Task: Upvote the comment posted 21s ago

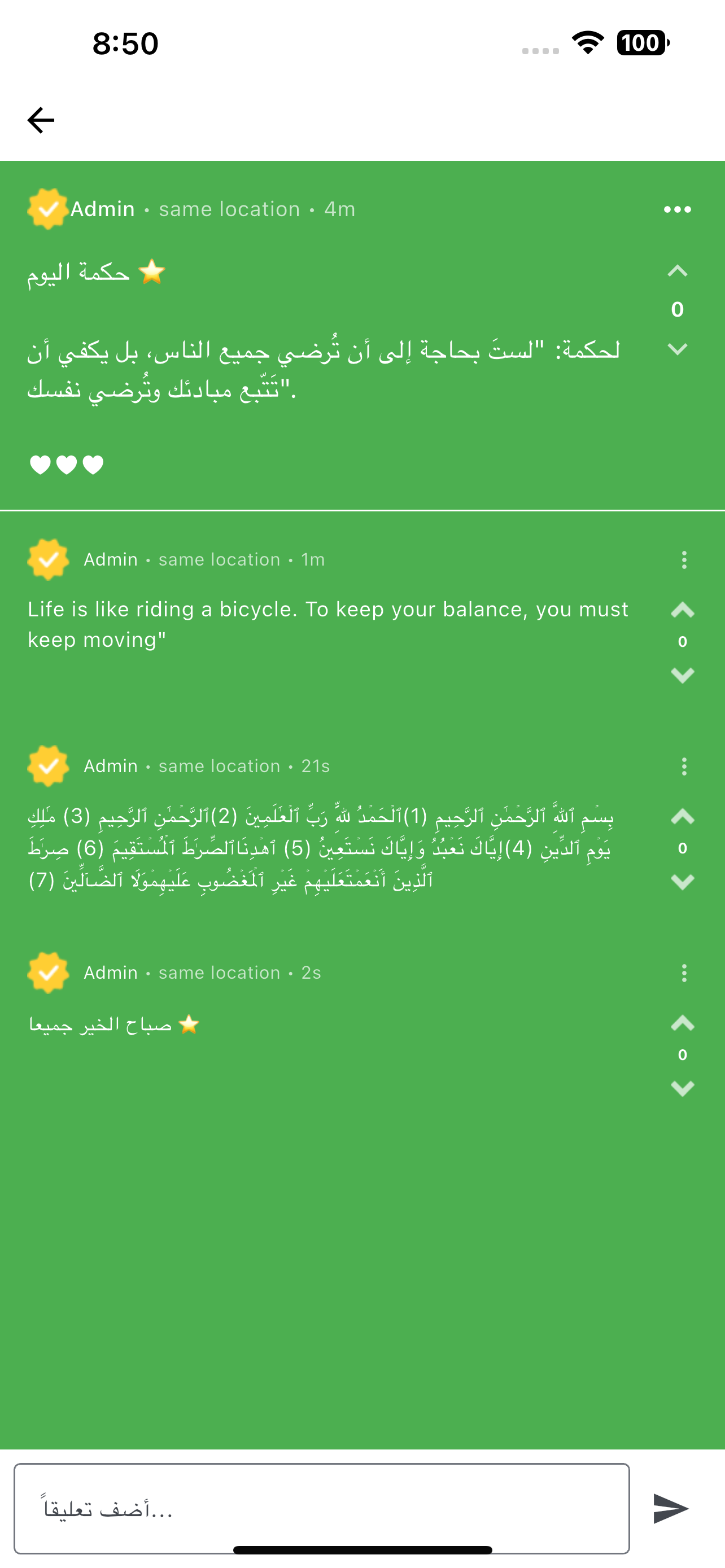Action: coord(683,817)
